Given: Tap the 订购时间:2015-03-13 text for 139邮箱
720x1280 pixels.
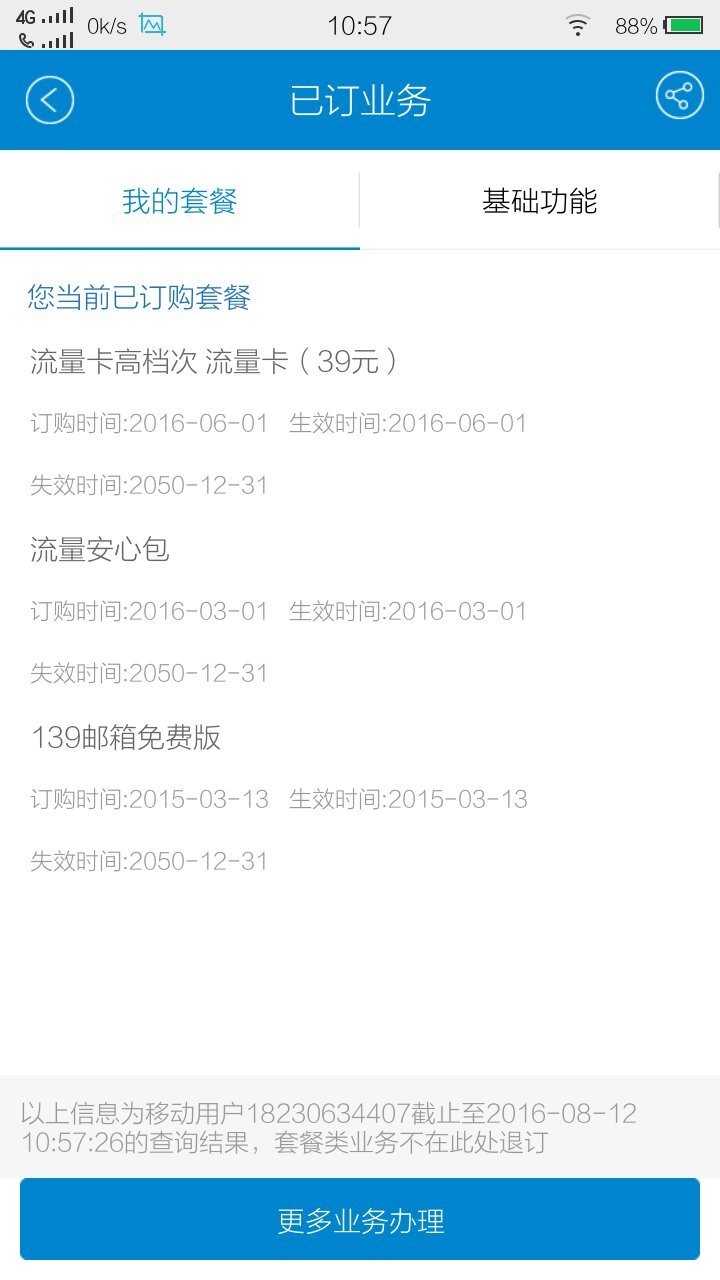Looking at the screenshot, I should pyautogui.click(x=148, y=798).
